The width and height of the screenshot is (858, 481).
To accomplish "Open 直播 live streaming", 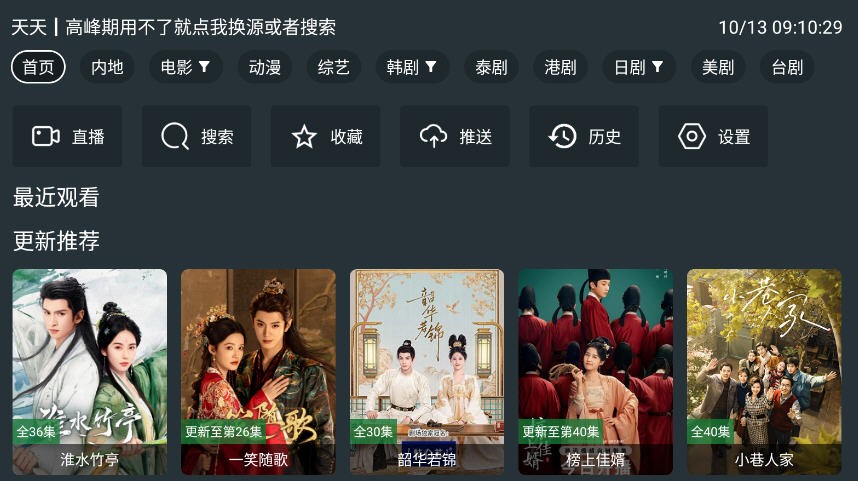I will click(x=67, y=136).
